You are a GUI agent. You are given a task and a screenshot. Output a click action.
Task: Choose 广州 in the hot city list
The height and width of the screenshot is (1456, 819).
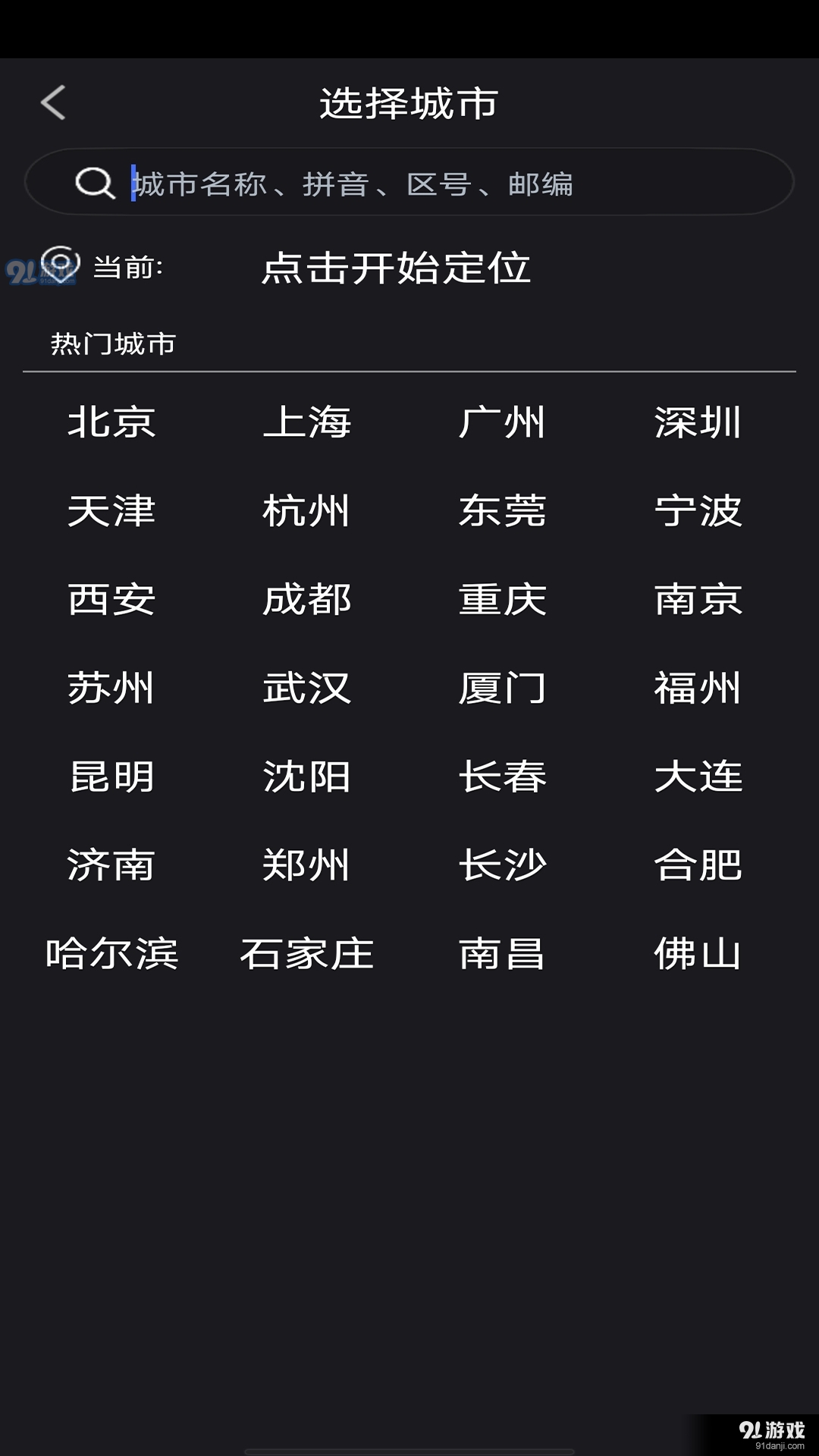(503, 425)
